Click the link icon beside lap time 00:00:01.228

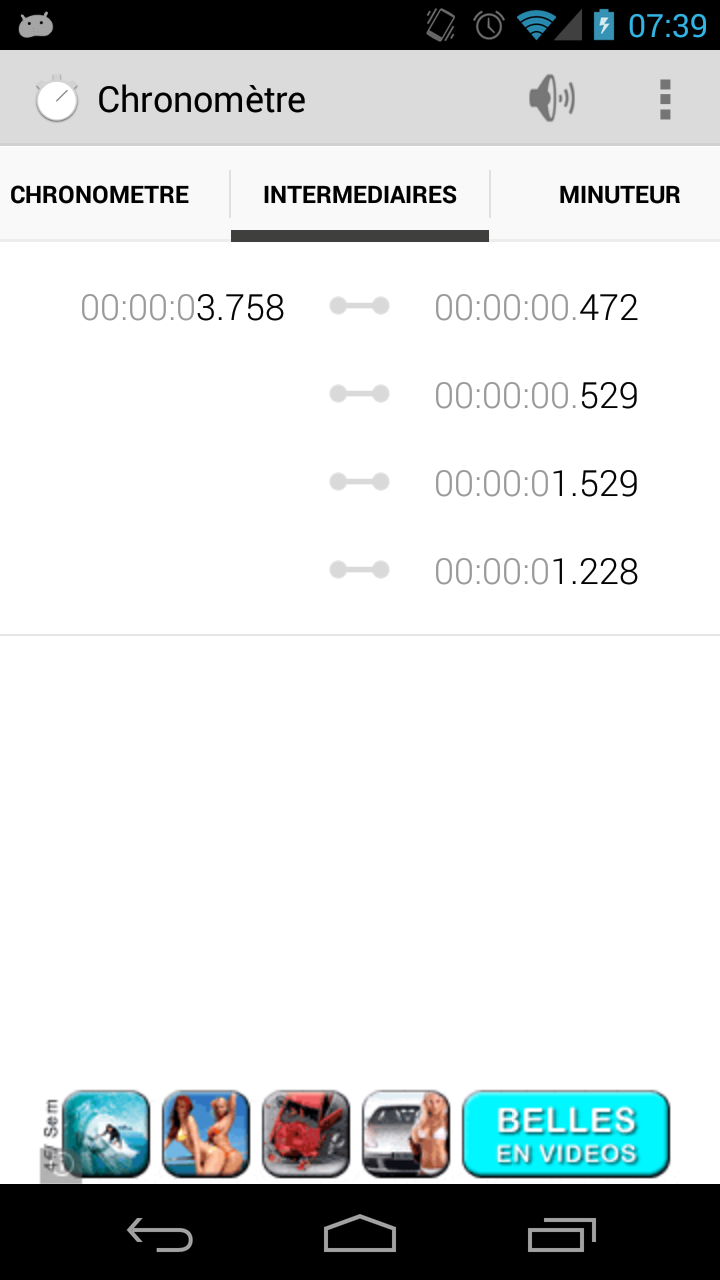tap(359, 569)
